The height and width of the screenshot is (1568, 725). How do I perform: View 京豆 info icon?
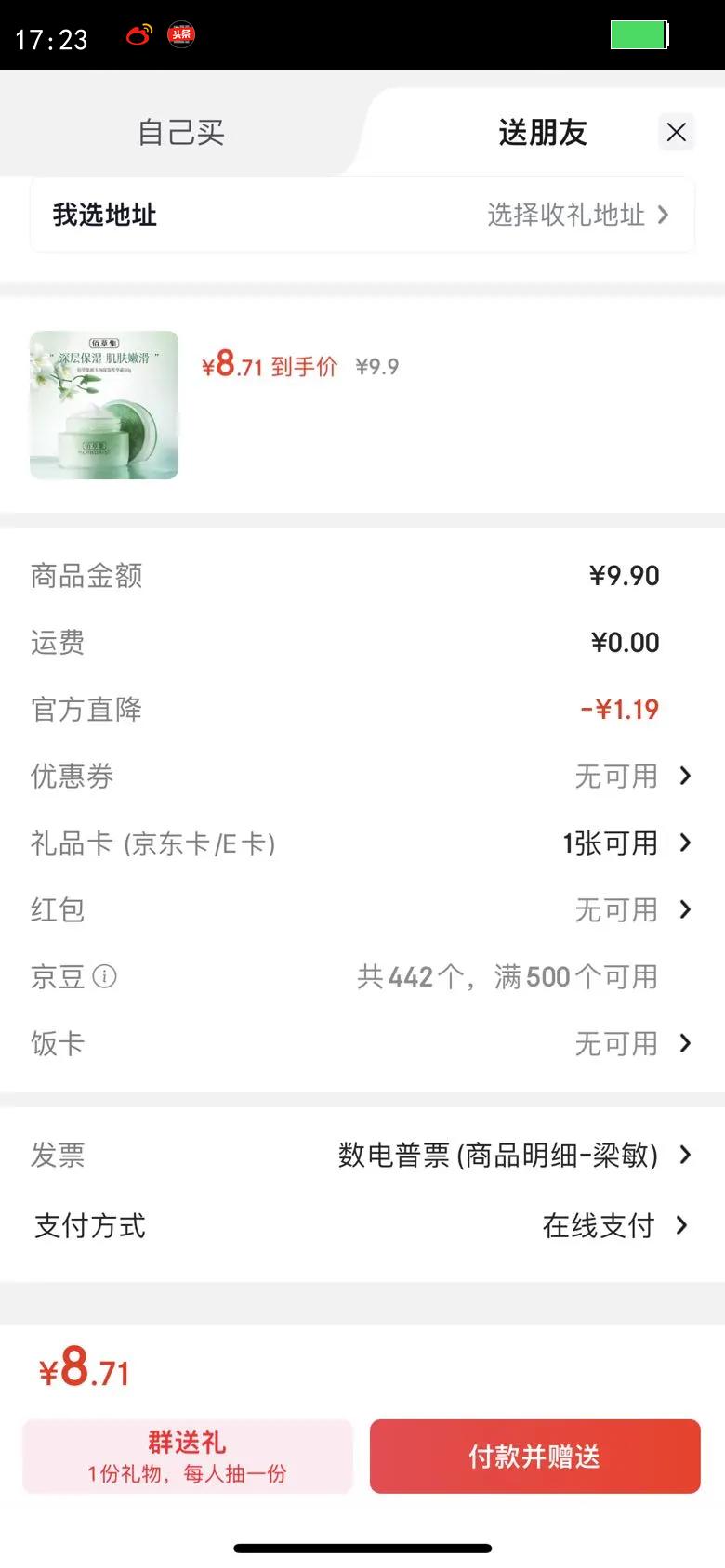coord(105,976)
